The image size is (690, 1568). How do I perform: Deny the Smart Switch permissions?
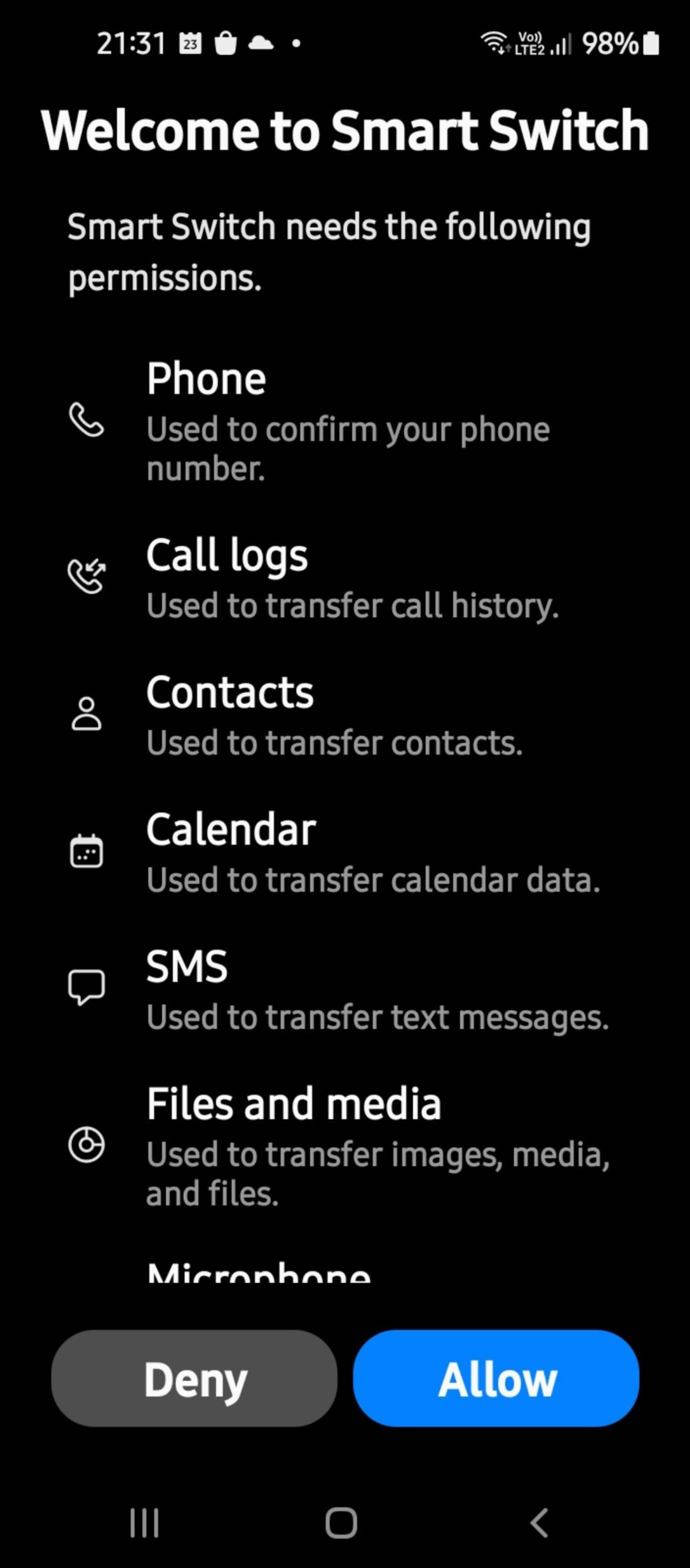(x=194, y=1379)
